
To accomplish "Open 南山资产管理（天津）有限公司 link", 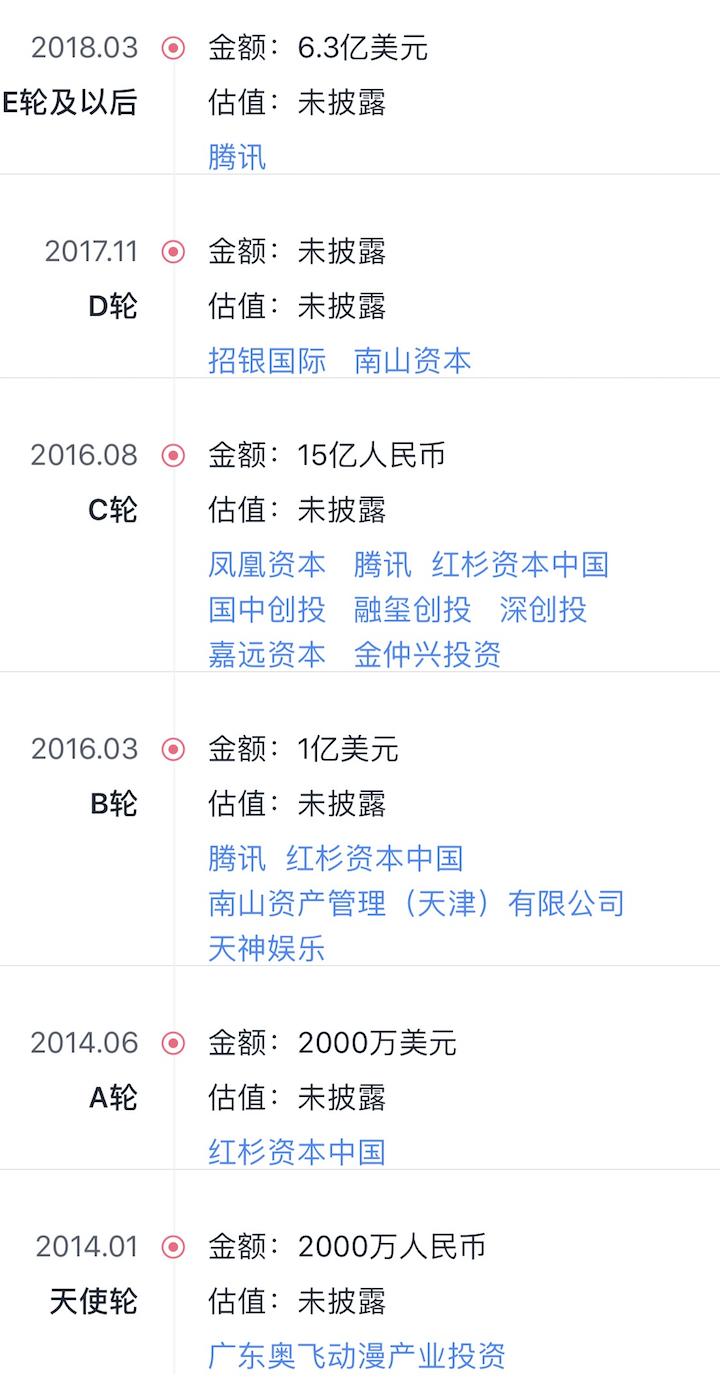I will point(417,904).
